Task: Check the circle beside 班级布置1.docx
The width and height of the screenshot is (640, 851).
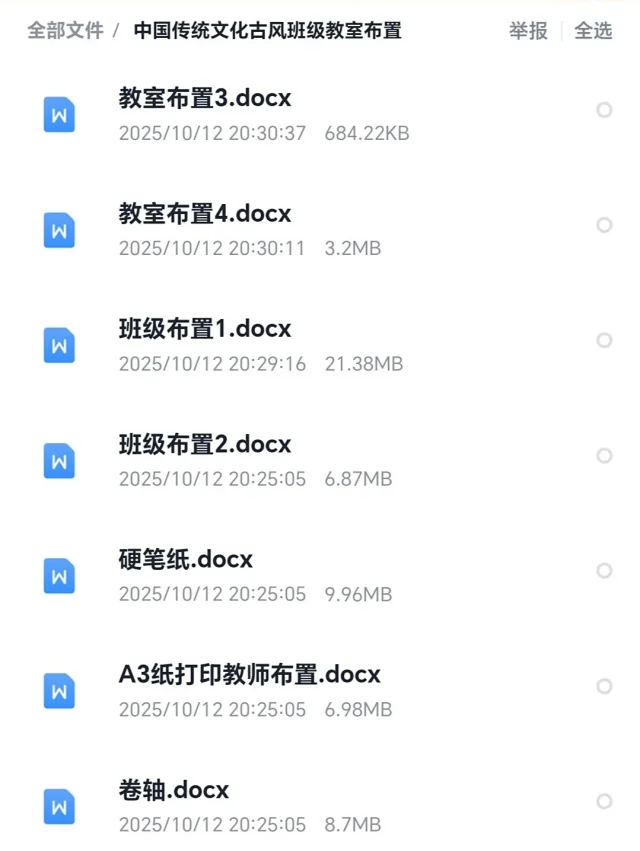Action: 604,340
